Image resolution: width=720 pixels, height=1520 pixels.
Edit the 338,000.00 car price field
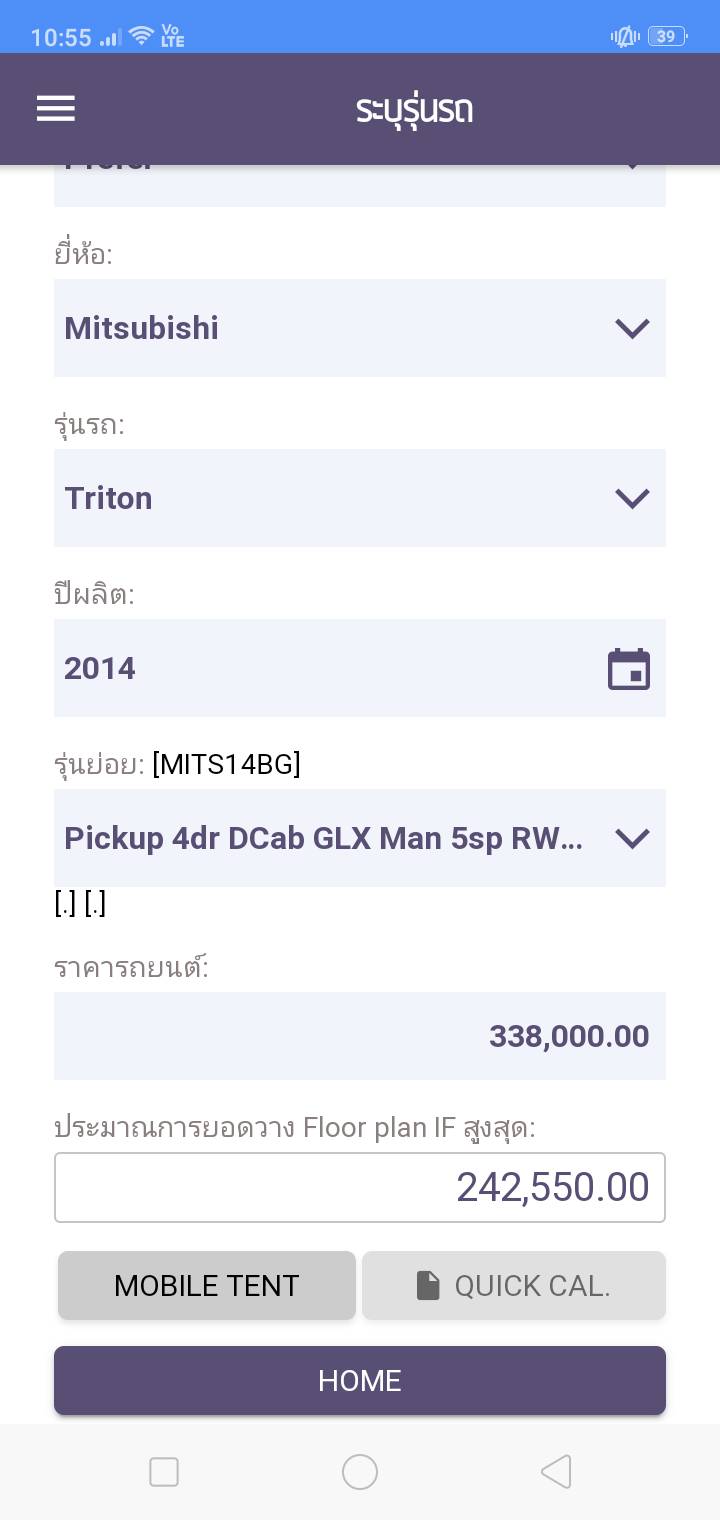(x=359, y=1036)
